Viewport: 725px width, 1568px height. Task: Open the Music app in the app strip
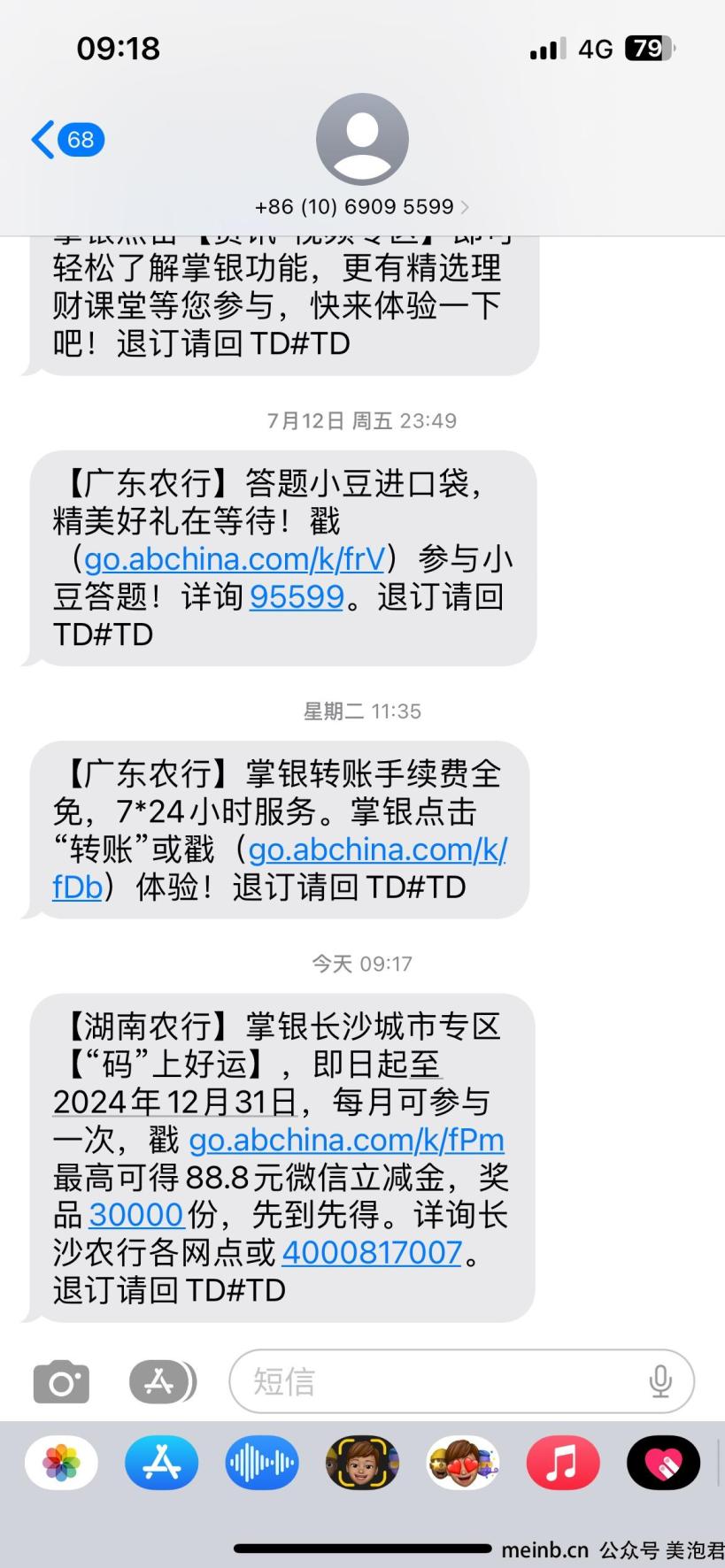563,1463
